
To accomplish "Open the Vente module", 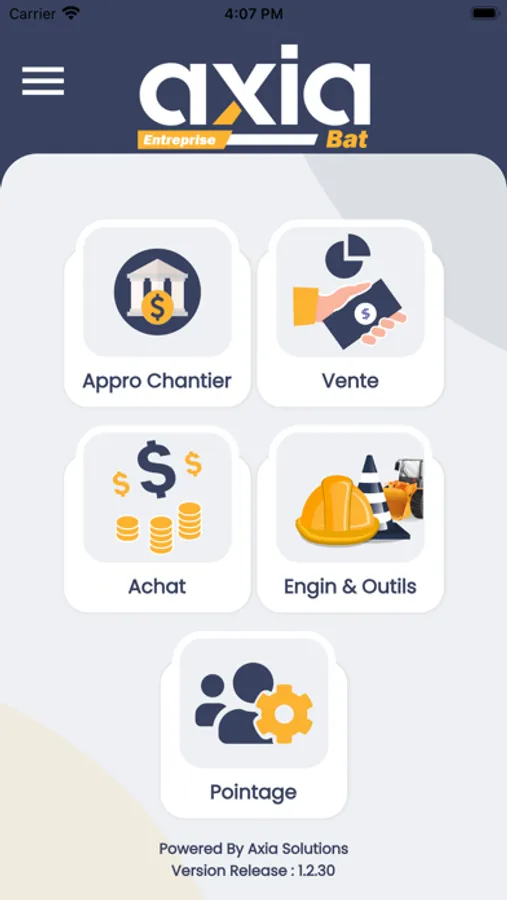I will pyautogui.click(x=350, y=313).
